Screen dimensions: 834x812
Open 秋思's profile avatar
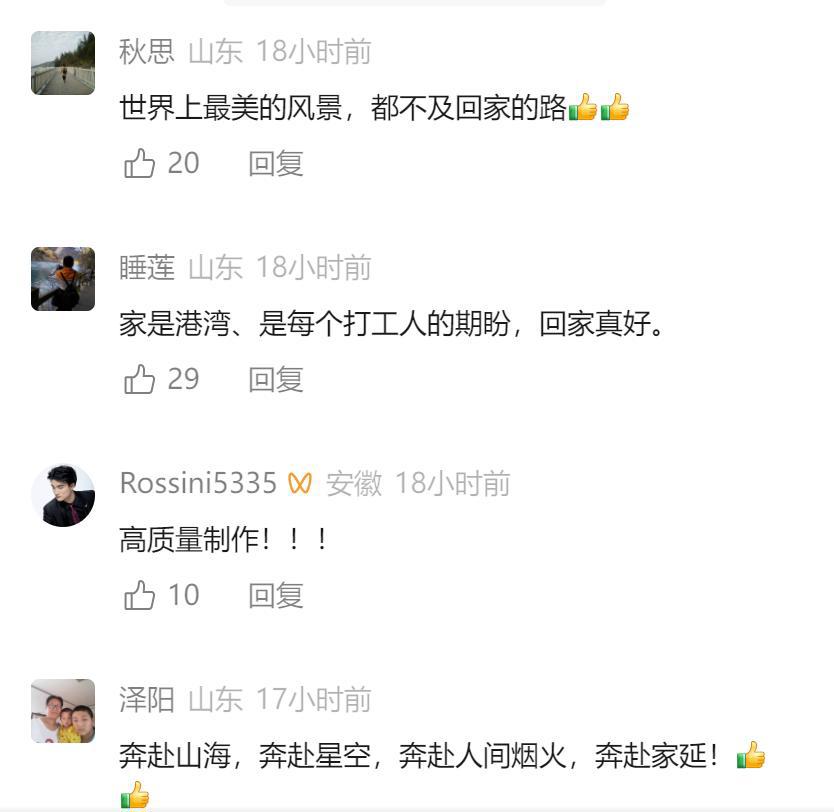(63, 63)
